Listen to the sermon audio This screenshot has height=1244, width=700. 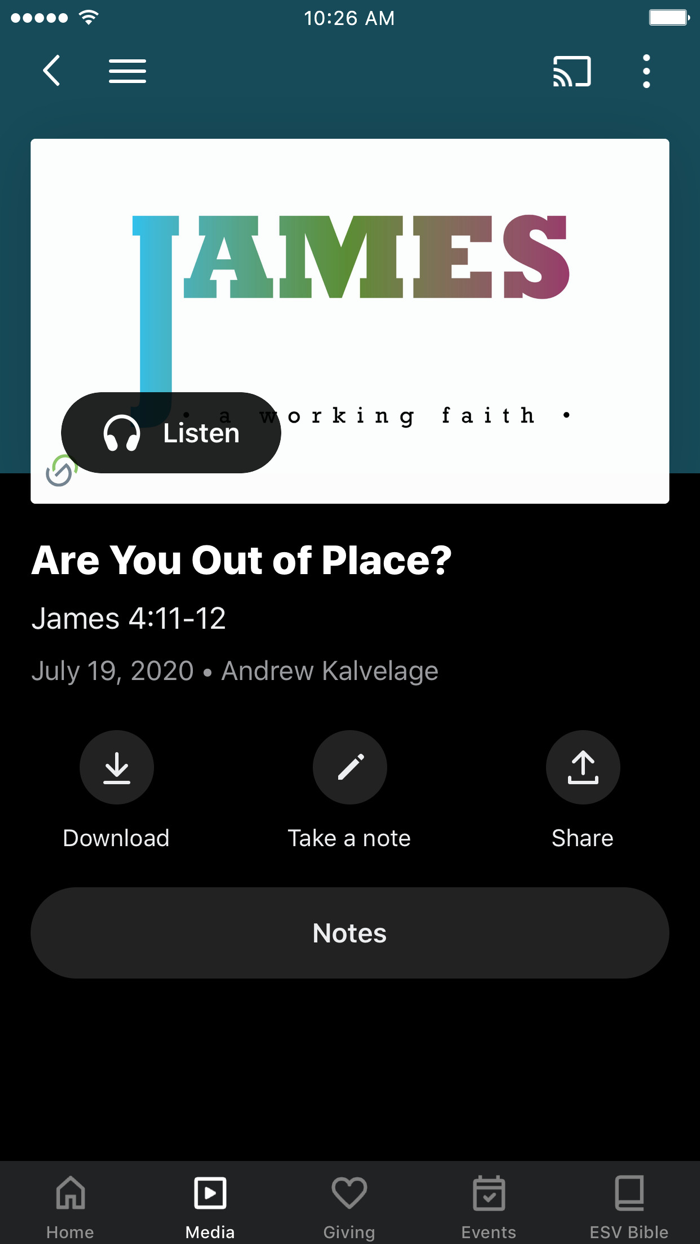(171, 433)
